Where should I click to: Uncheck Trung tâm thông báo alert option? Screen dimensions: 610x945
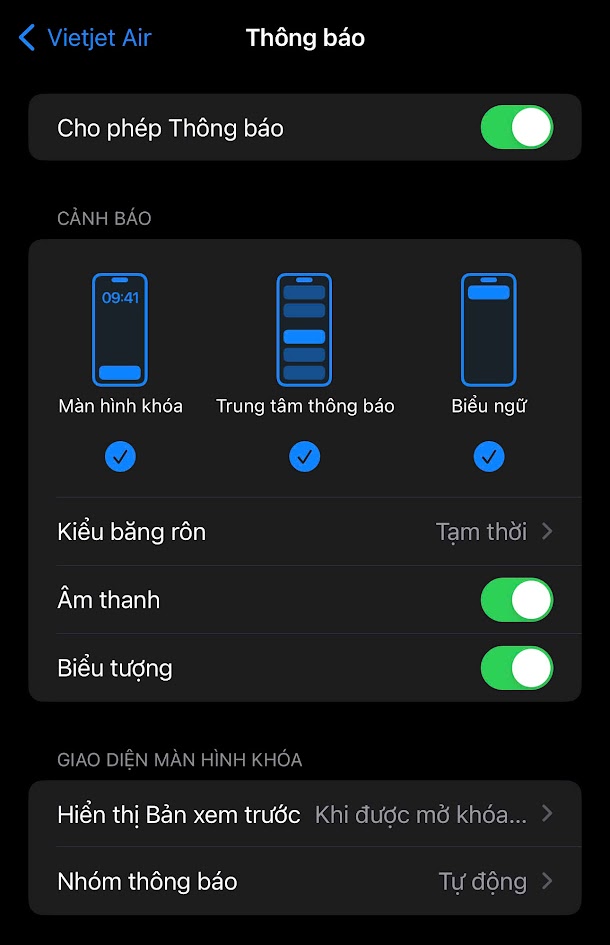pyautogui.click(x=304, y=456)
